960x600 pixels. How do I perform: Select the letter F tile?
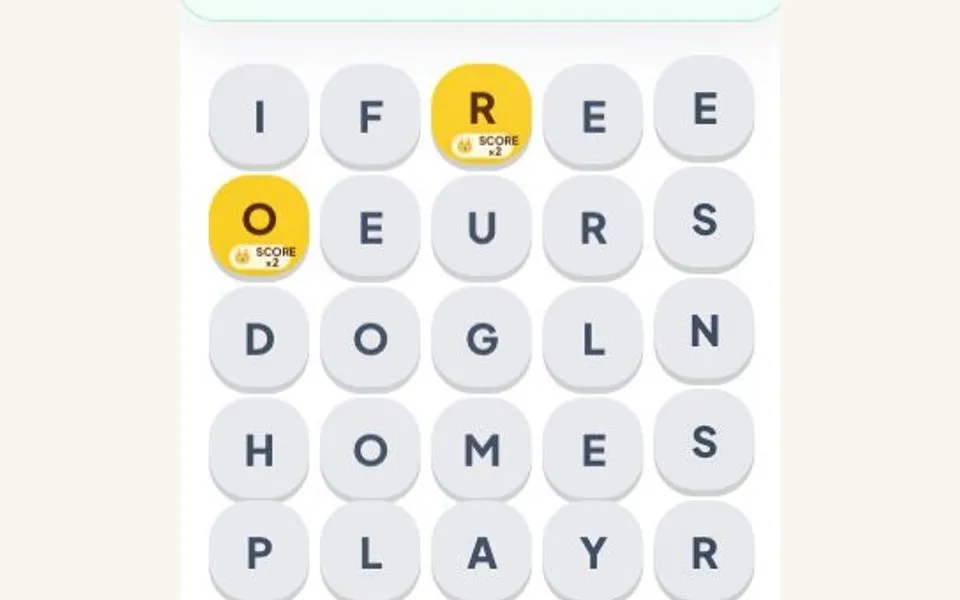point(370,116)
